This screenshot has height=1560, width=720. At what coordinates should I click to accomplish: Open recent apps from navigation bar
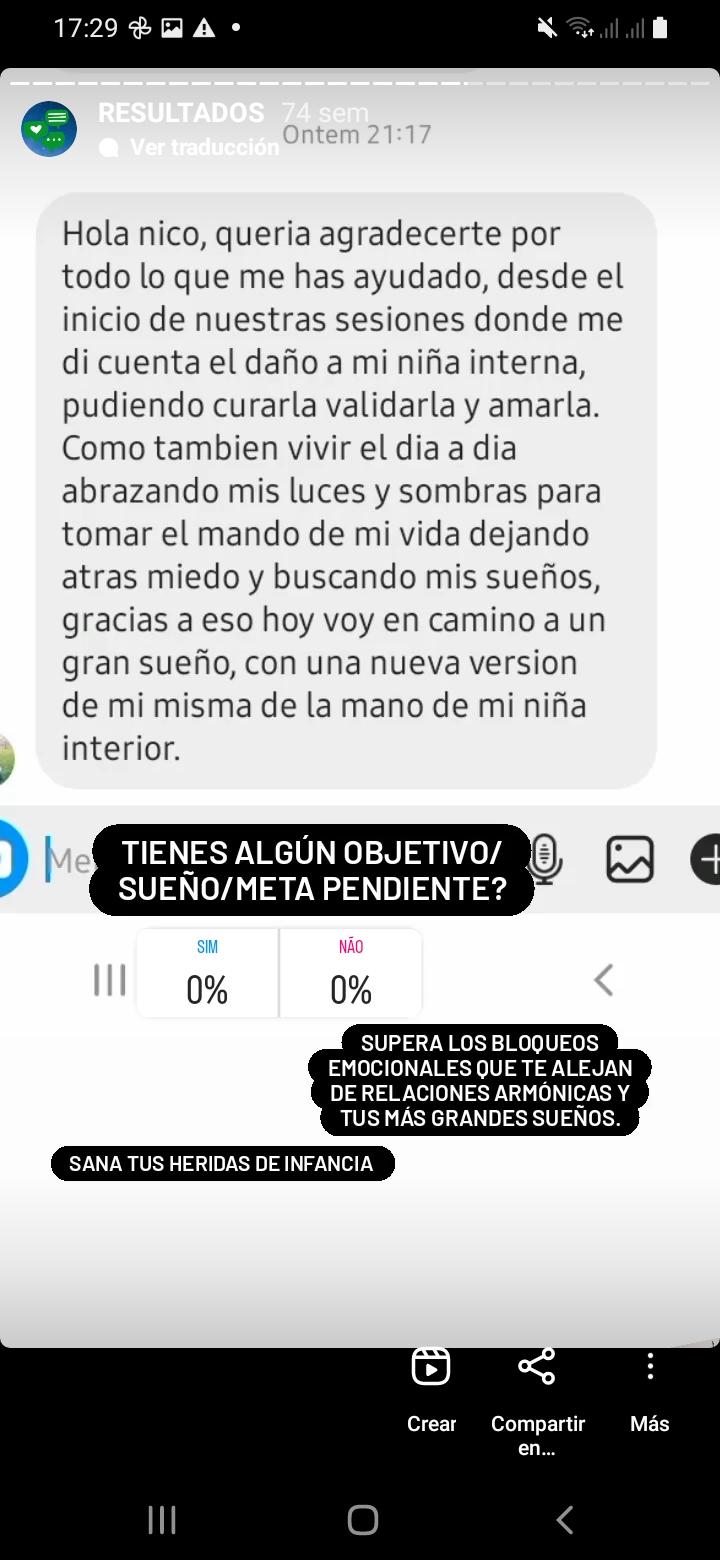pos(162,1520)
